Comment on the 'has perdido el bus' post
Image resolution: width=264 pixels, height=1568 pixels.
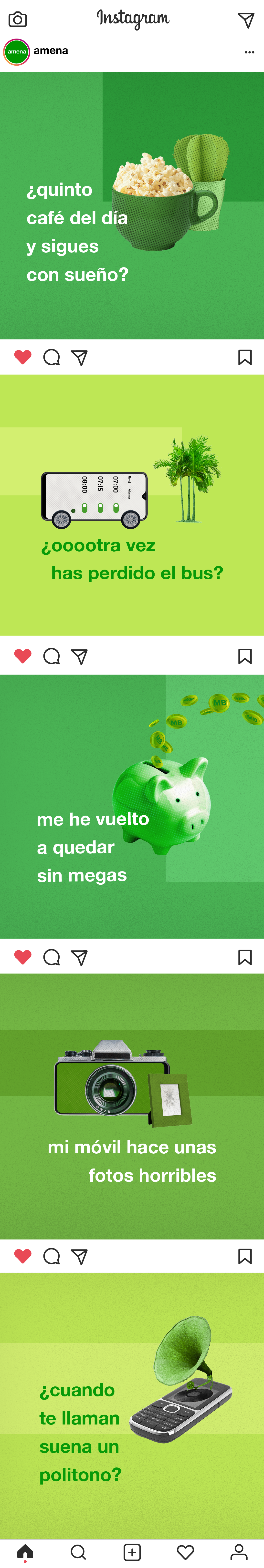coord(52,656)
